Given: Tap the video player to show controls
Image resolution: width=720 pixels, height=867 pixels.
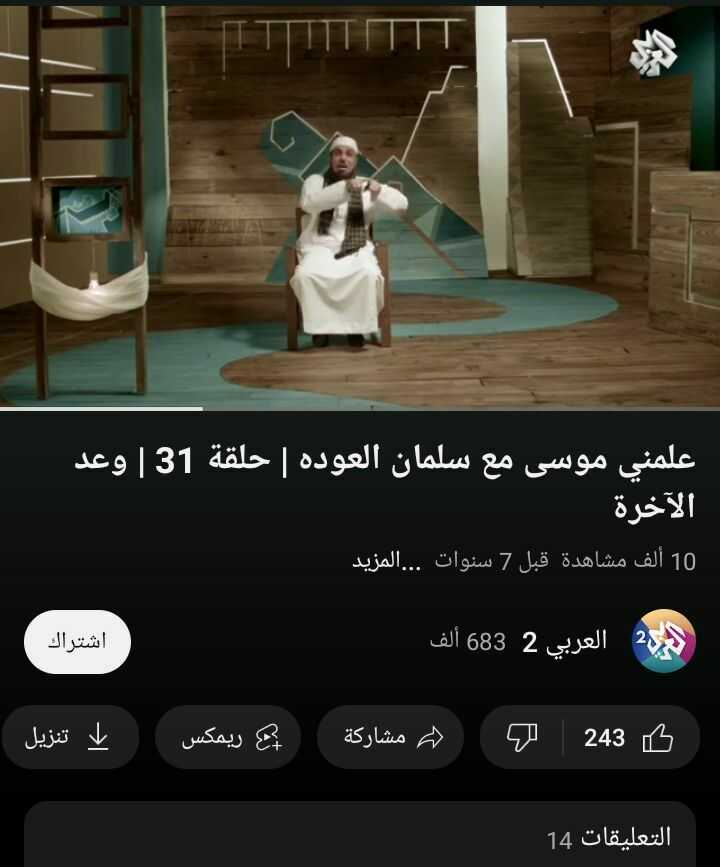Looking at the screenshot, I should [x=360, y=205].
